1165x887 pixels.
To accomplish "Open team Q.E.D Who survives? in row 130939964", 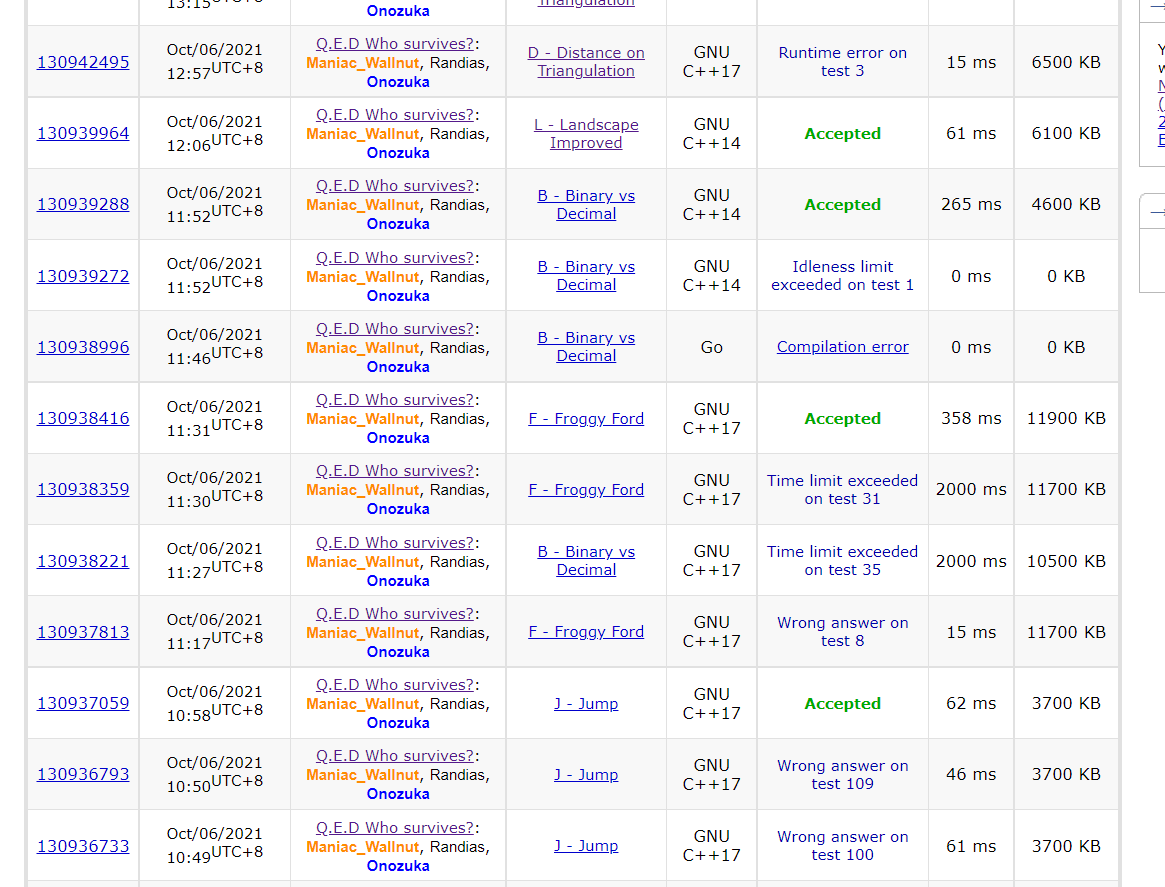I will pos(394,115).
